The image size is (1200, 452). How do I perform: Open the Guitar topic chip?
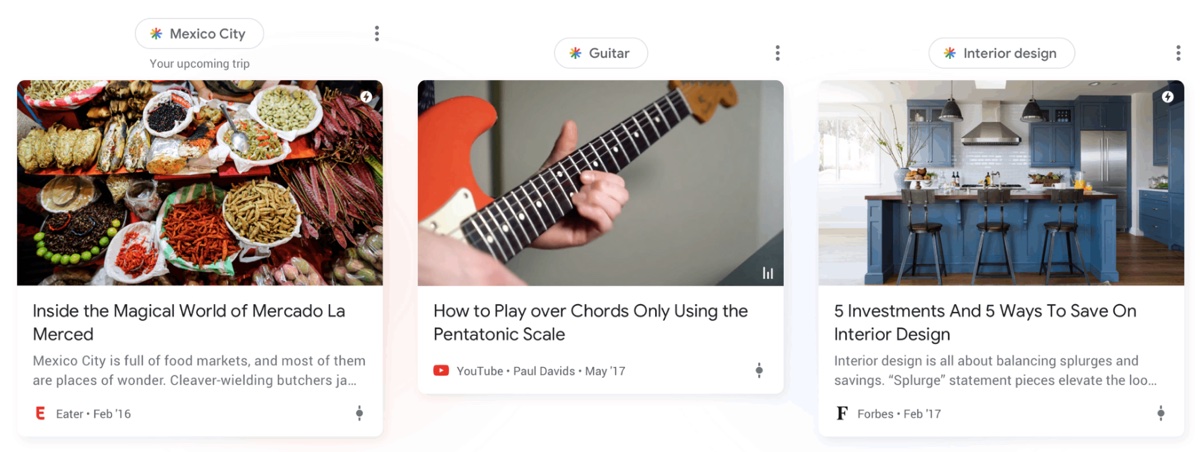point(600,53)
